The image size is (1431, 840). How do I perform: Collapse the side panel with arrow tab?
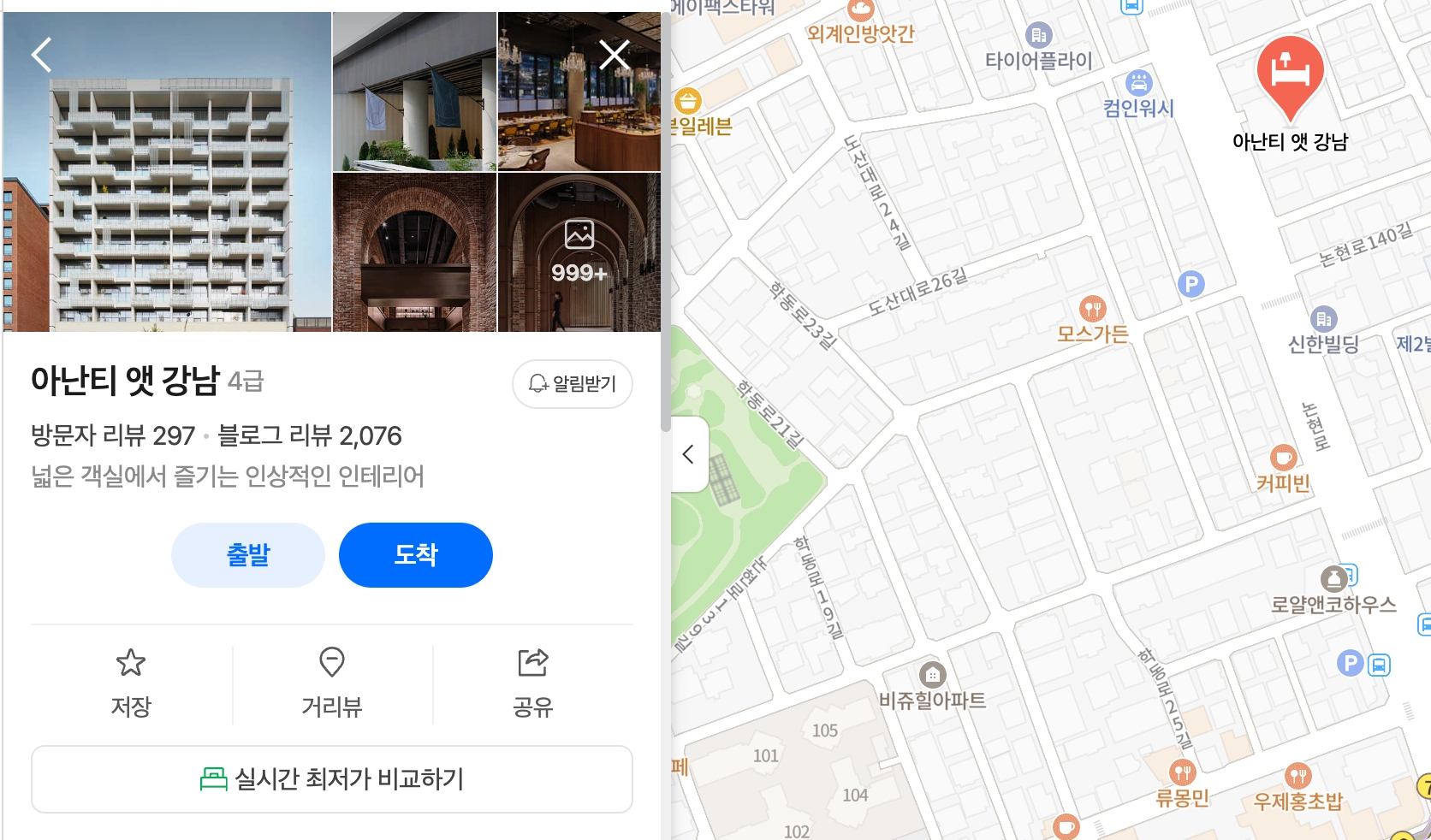[x=689, y=454]
